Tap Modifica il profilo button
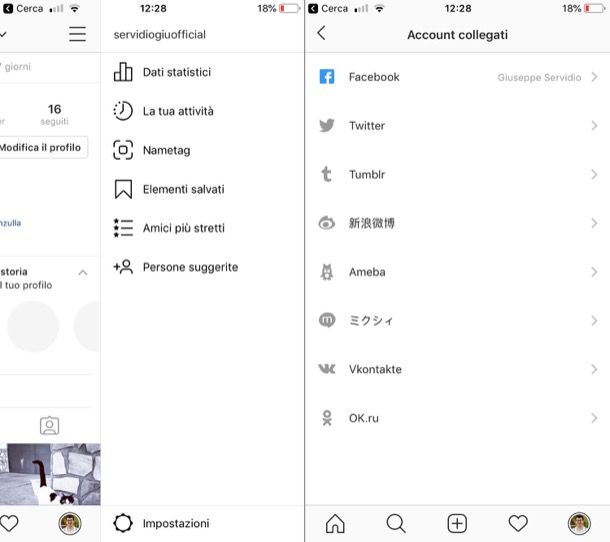Screen dimensions: 610x542 tap(40, 148)
